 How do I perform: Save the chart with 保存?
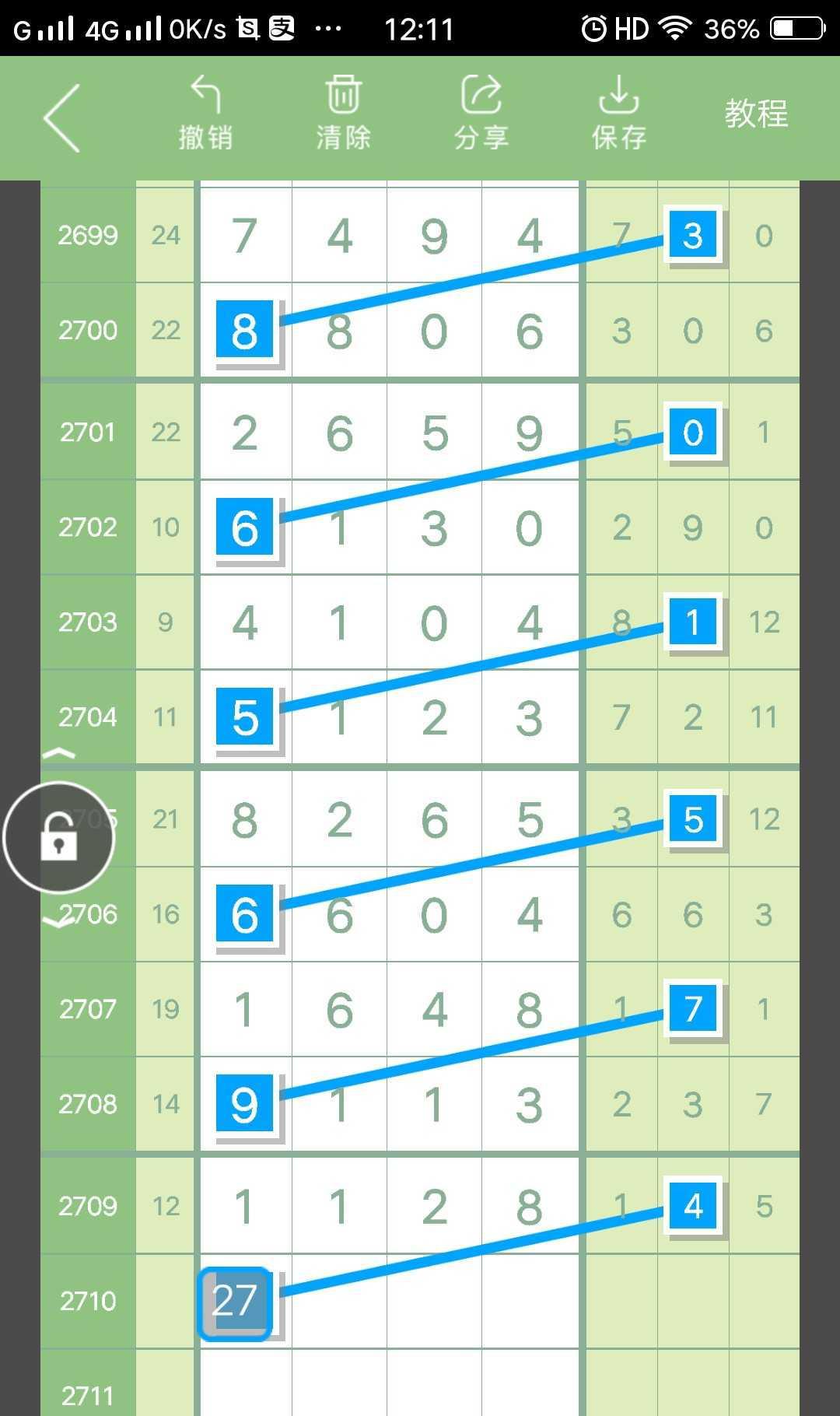[x=618, y=114]
